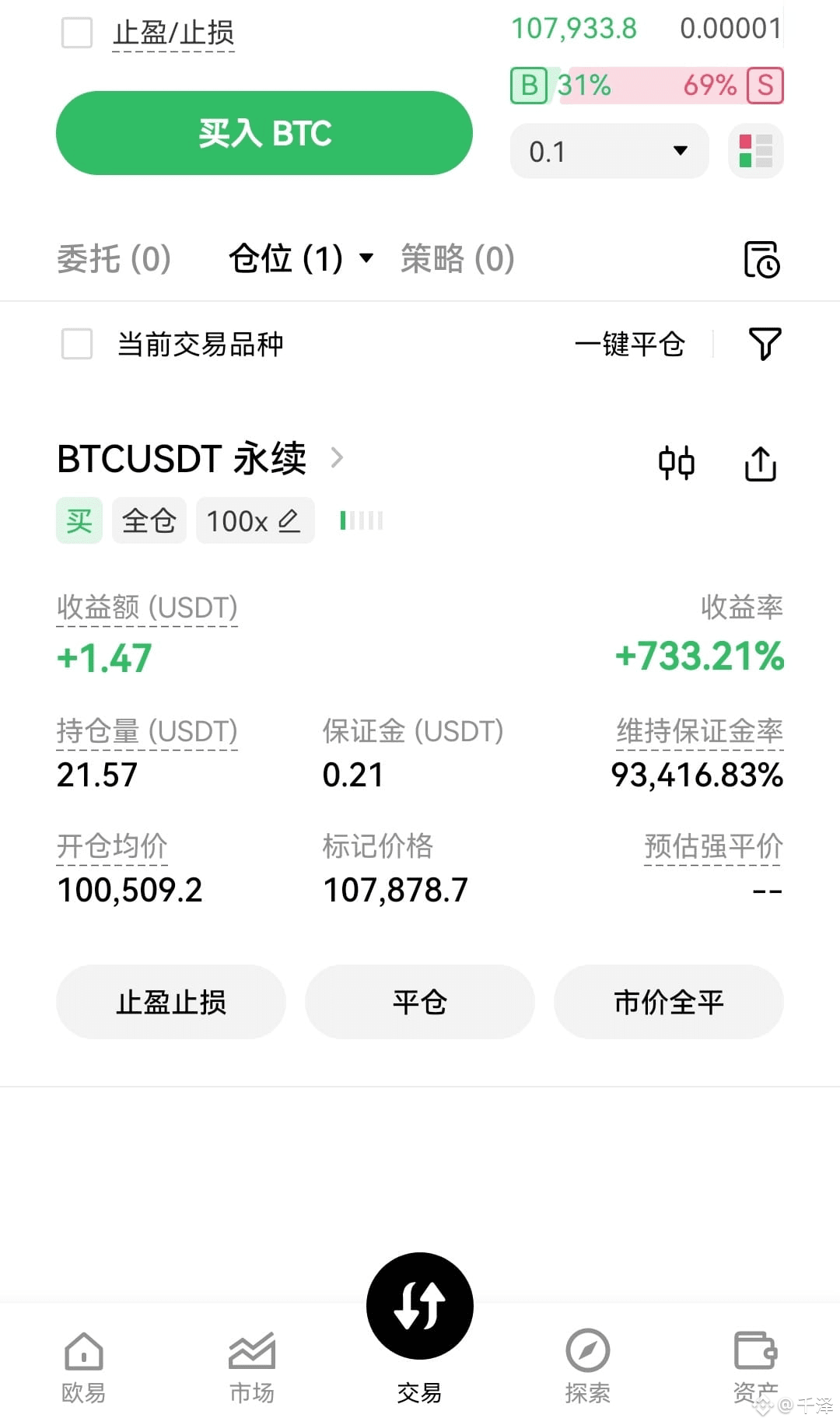Tap the green 买入 BTC button
This screenshot has height=1425, width=840.
click(264, 133)
